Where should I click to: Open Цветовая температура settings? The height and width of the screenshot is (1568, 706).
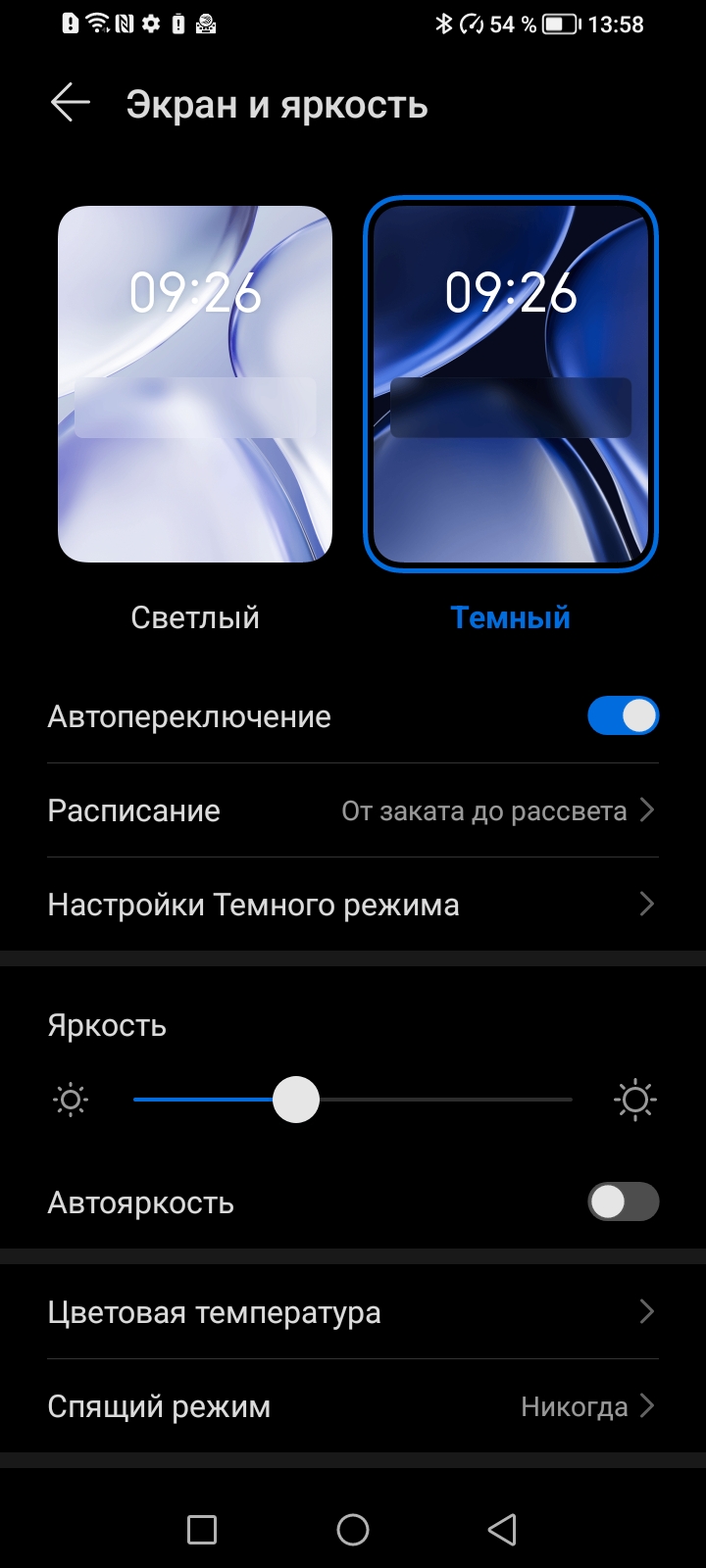(353, 1312)
